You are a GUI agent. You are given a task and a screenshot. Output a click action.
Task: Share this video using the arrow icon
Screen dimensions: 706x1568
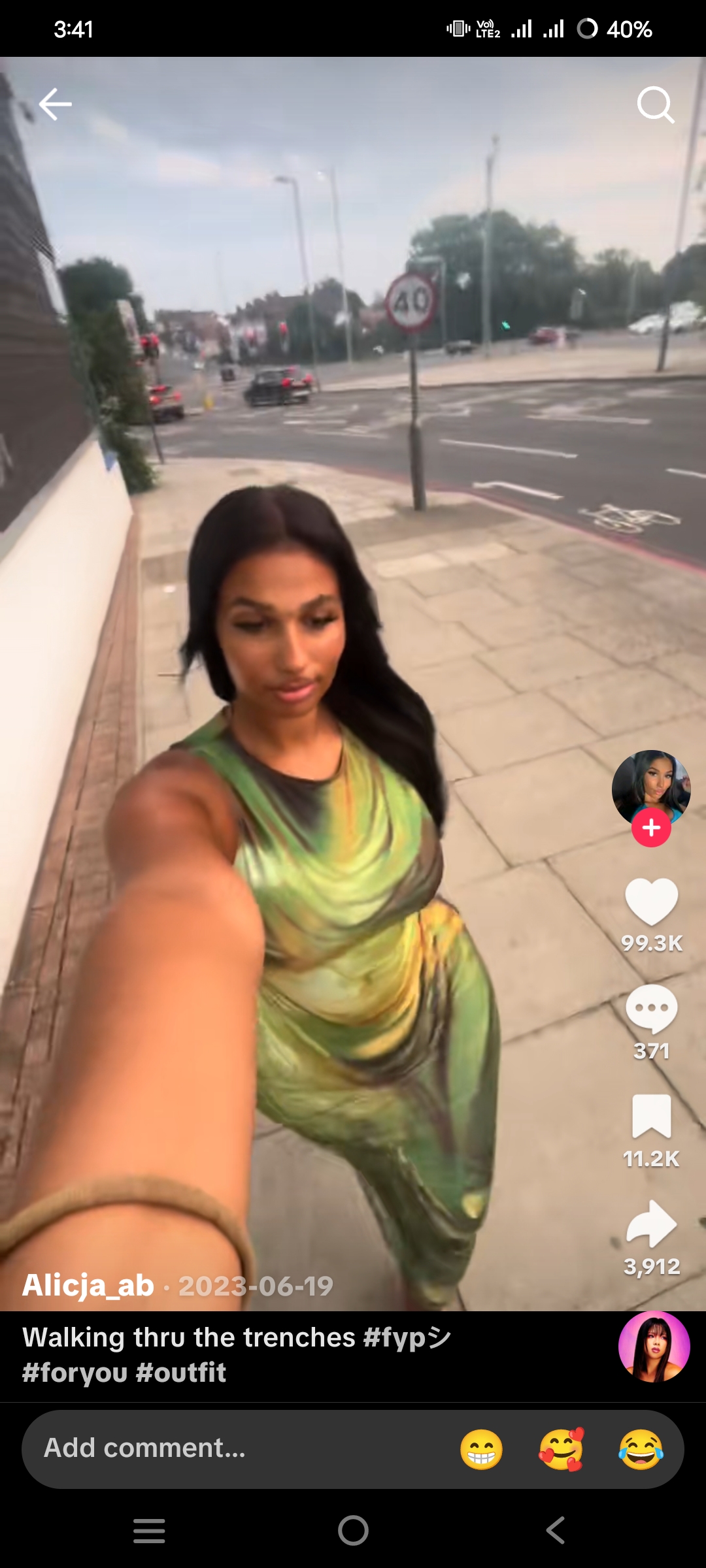651,1224
